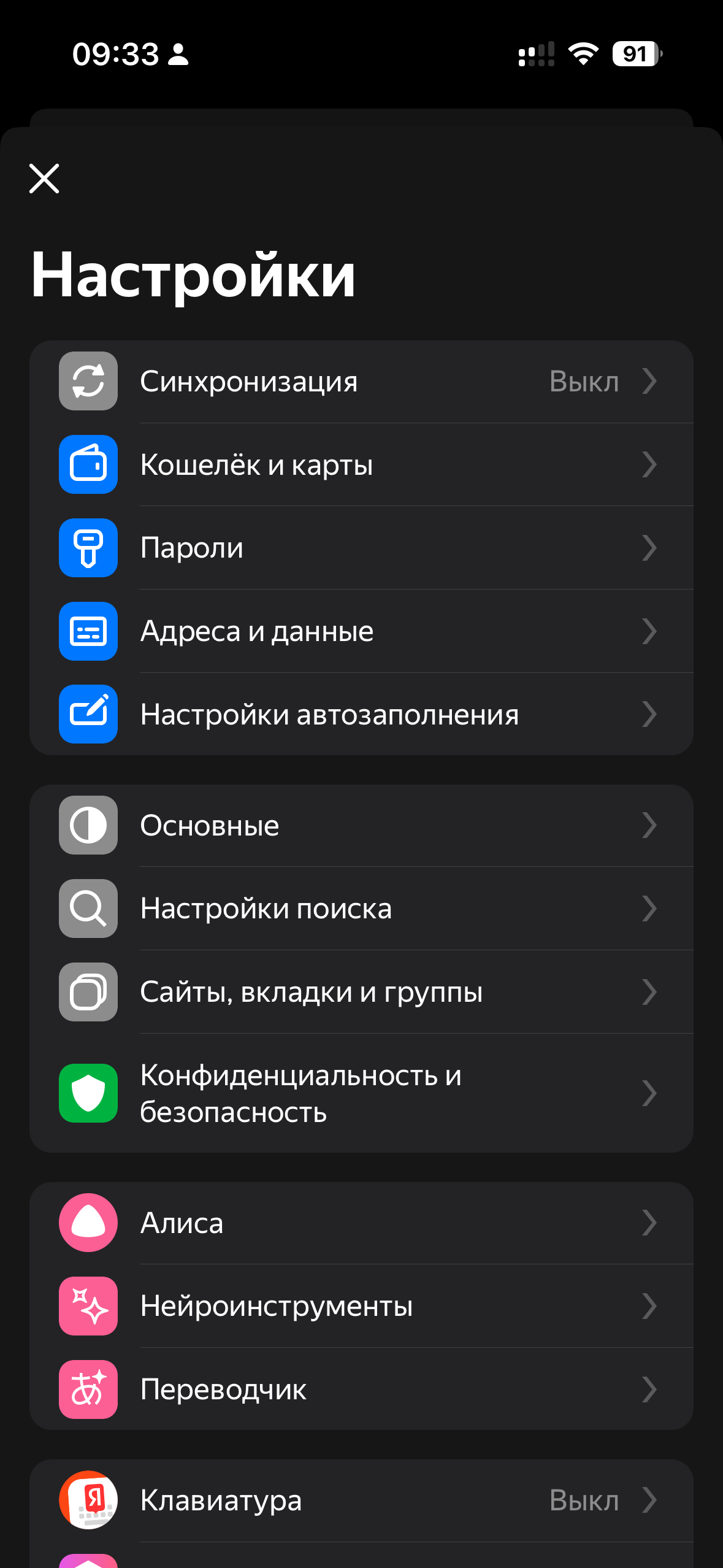Go to Пароли
This screenshot has width=723, height=1568.
[x=361, y=548]
